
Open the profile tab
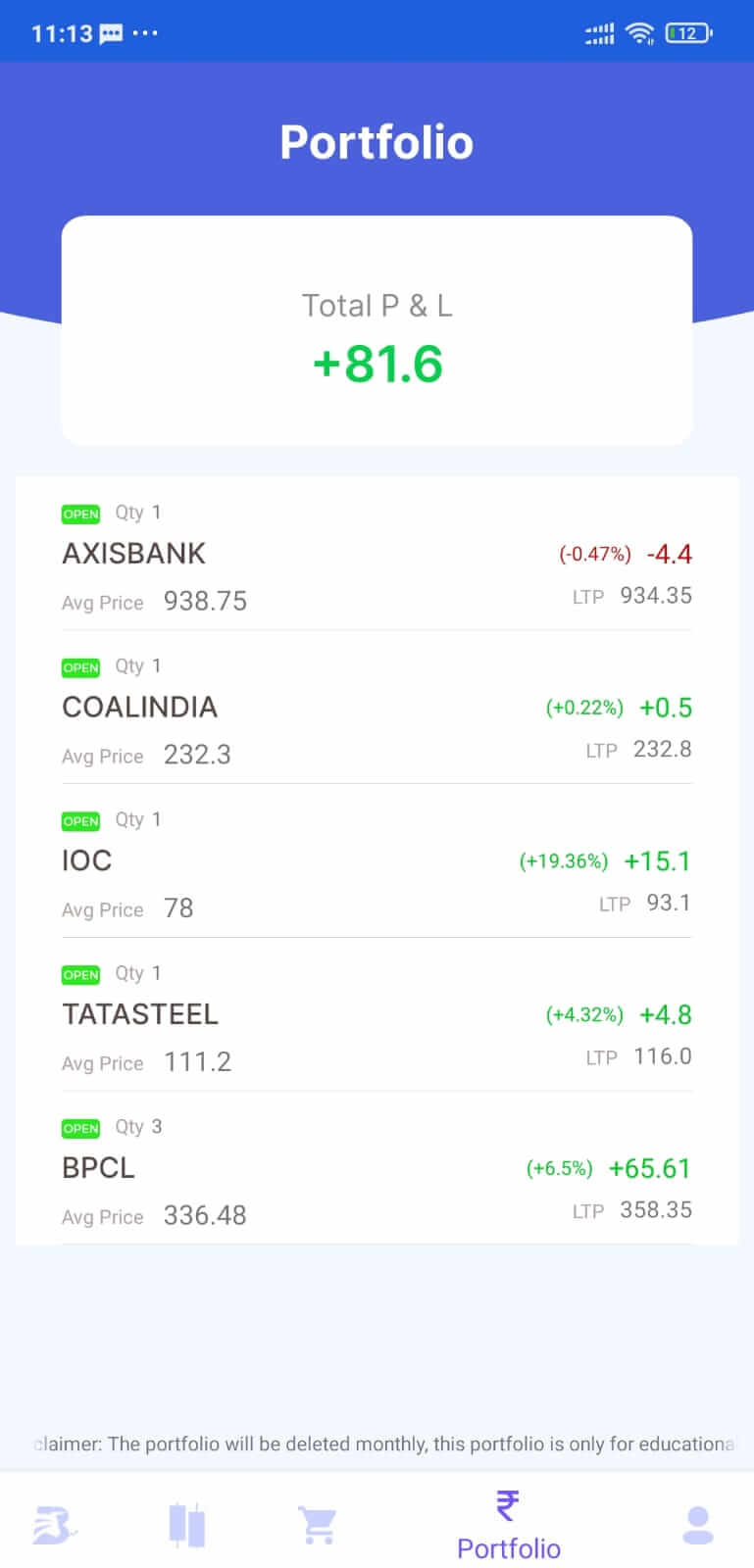(697, 1525)
